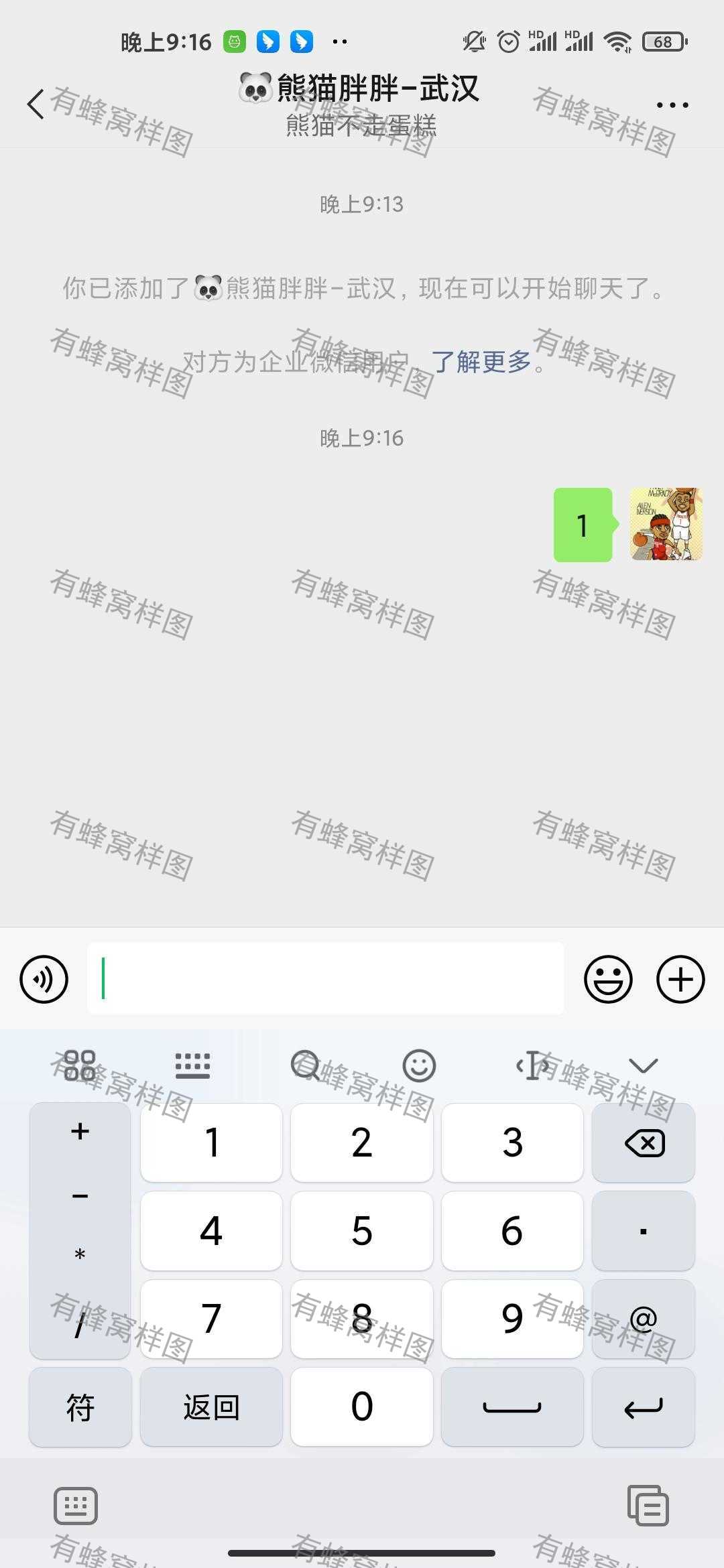Open the emoji sticker panel

click(x=608, y=979)
